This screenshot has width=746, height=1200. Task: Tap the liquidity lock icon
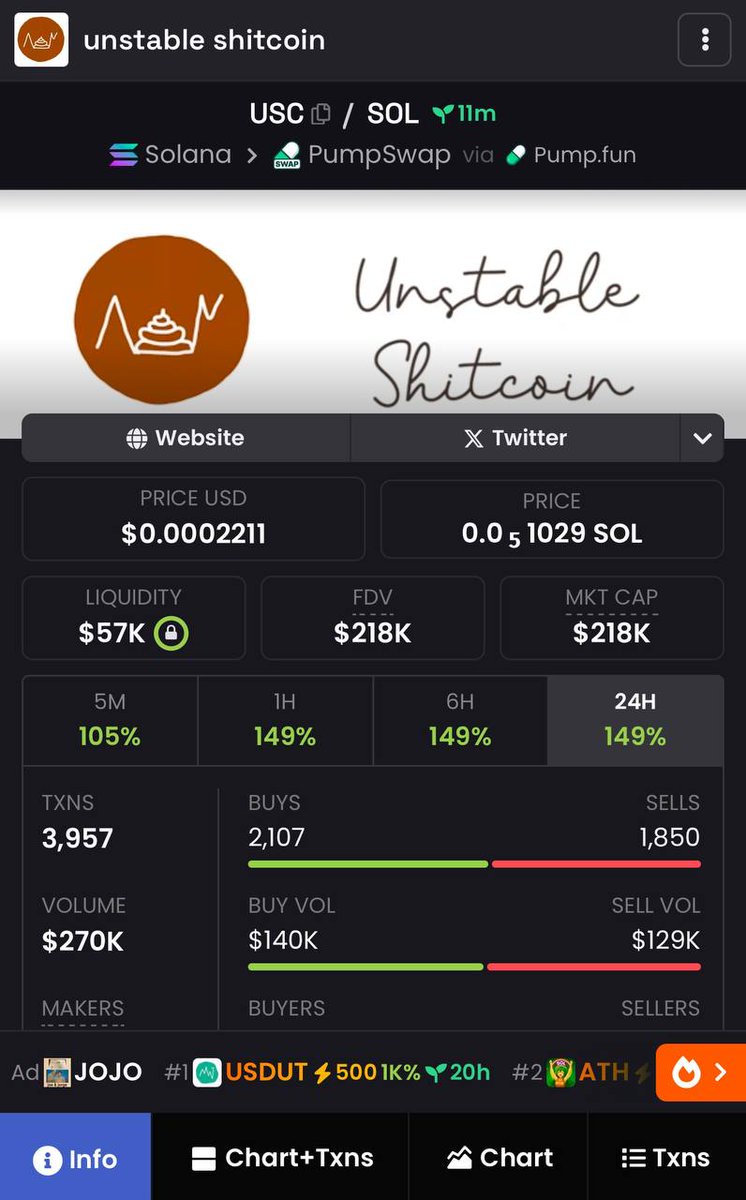tap(172, 633)
